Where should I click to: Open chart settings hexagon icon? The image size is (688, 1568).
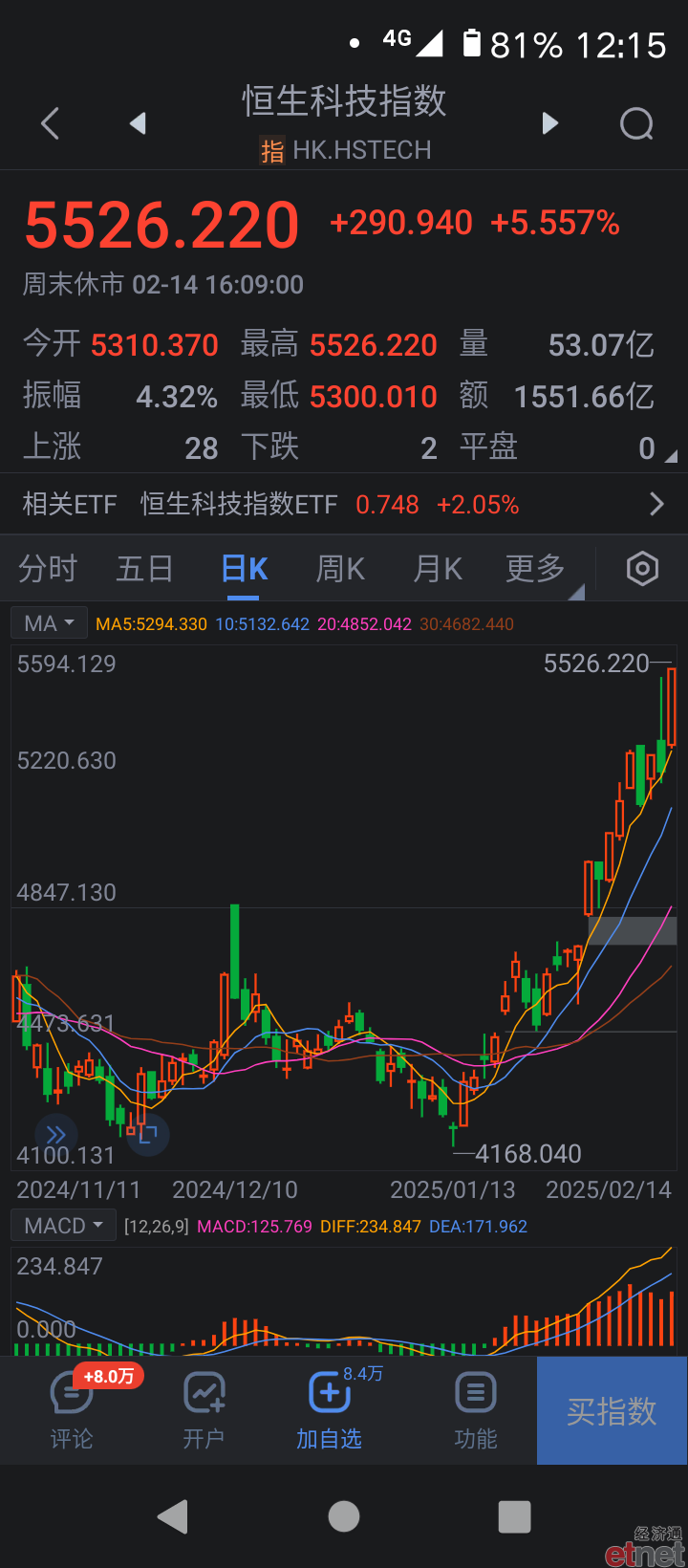pyautogui.click(x=642, y=569)
